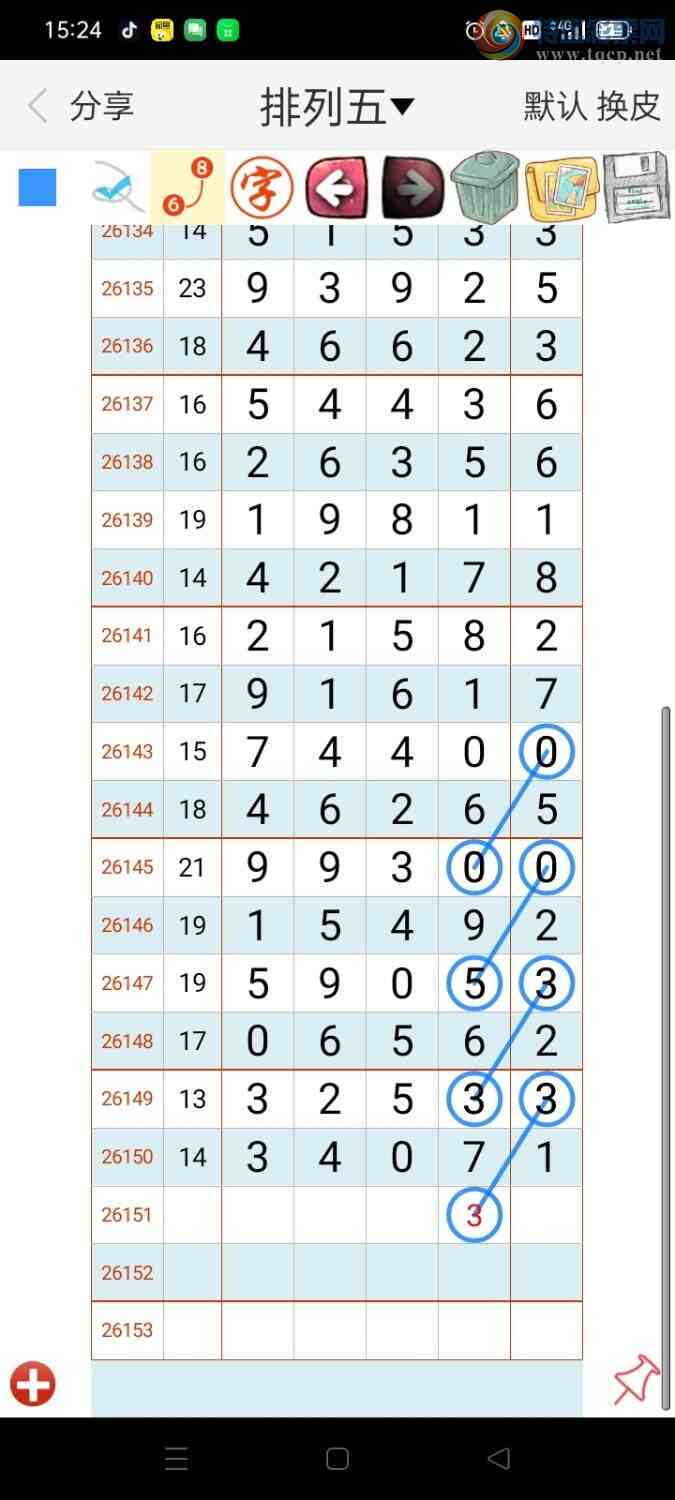Image resolution: width=675 pixels, height=1500 pixels.
Task: Pick the blue color square
Action: 37,187
